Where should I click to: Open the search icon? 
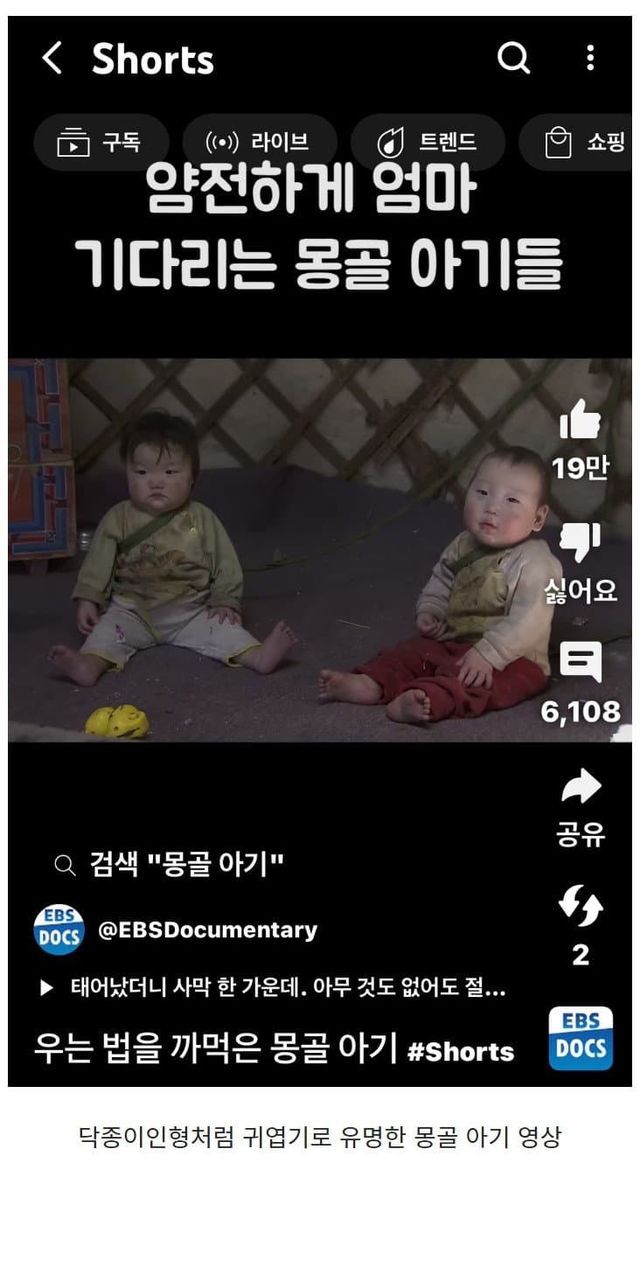pos(514,59)
